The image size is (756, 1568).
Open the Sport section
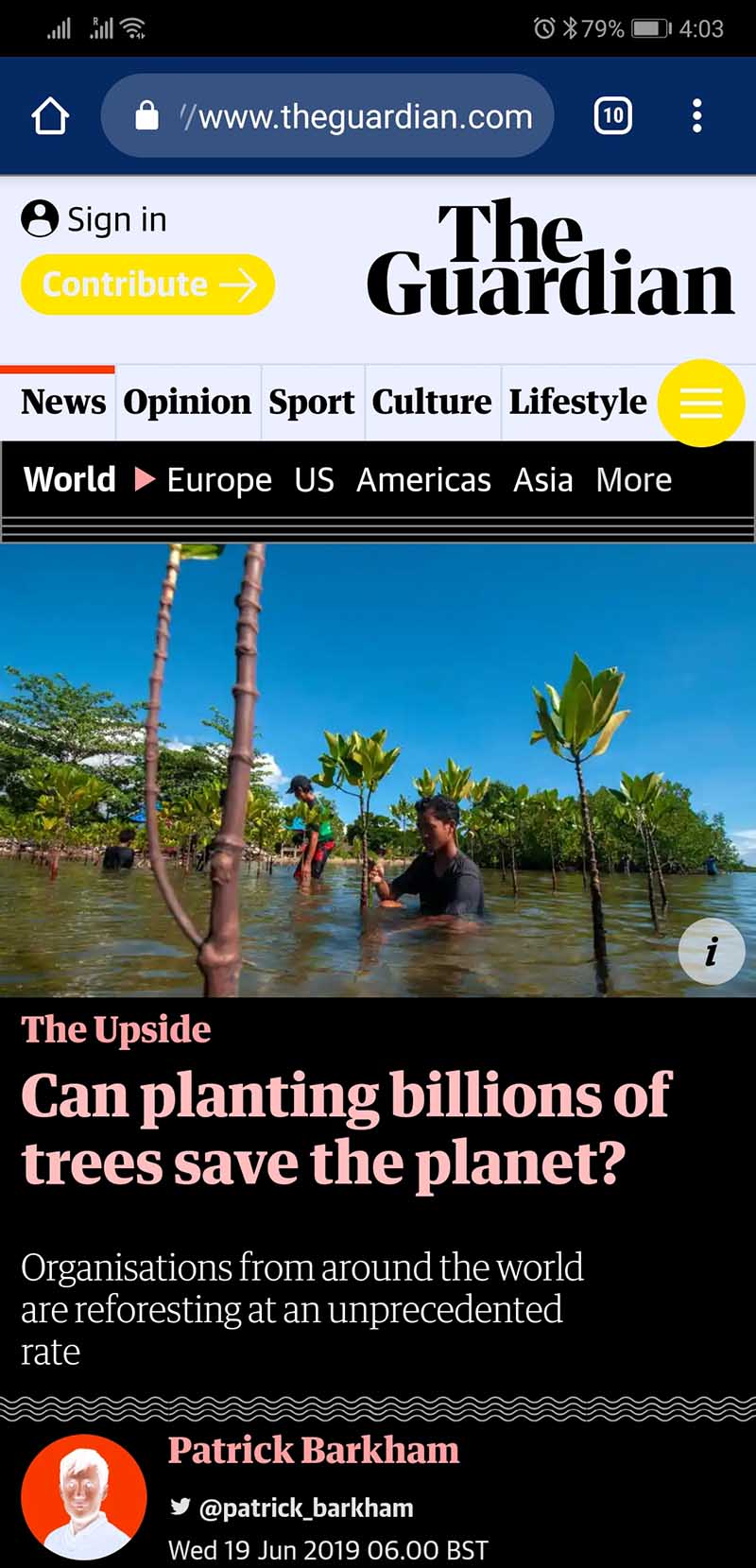pyautogui.click(x=311, y=402)
